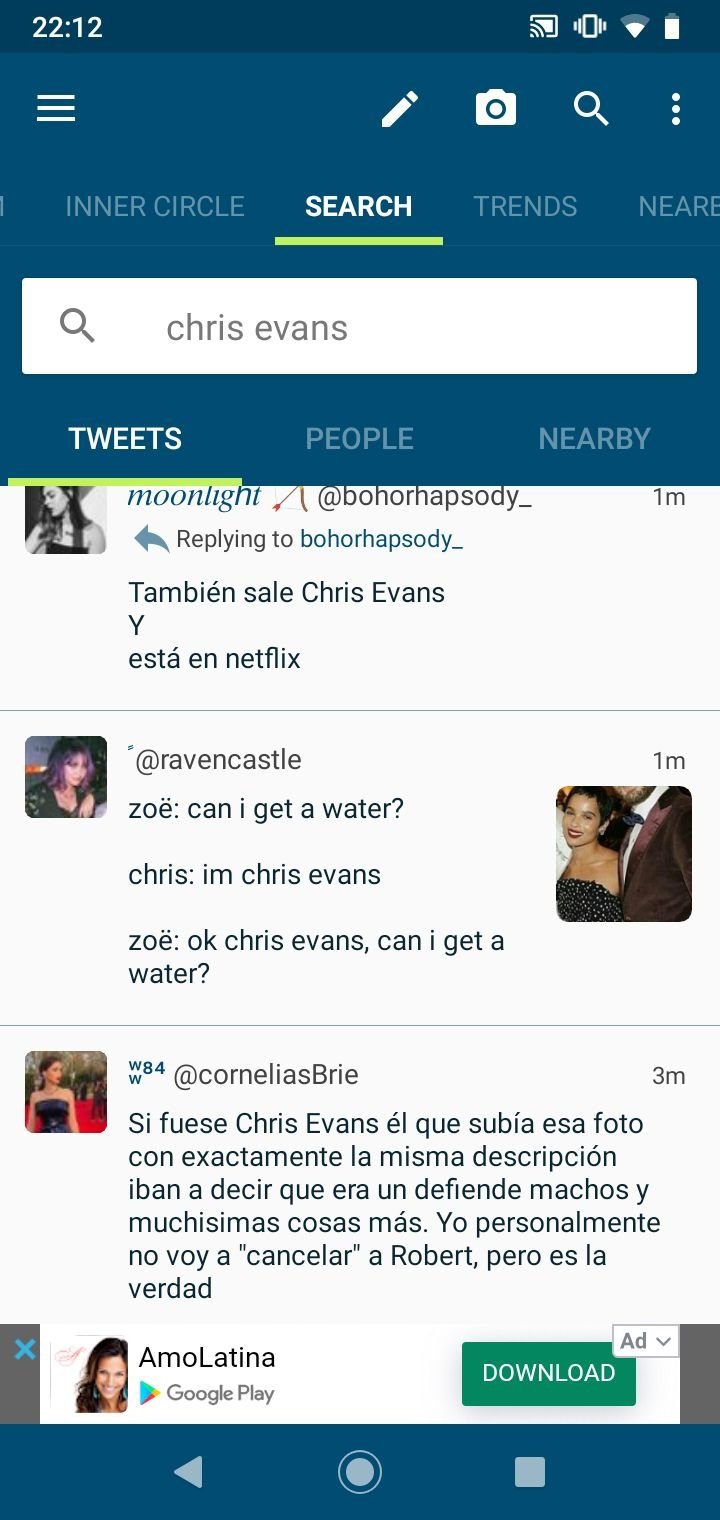Compose a new tweet with the pencil icon

coord(400,108)
